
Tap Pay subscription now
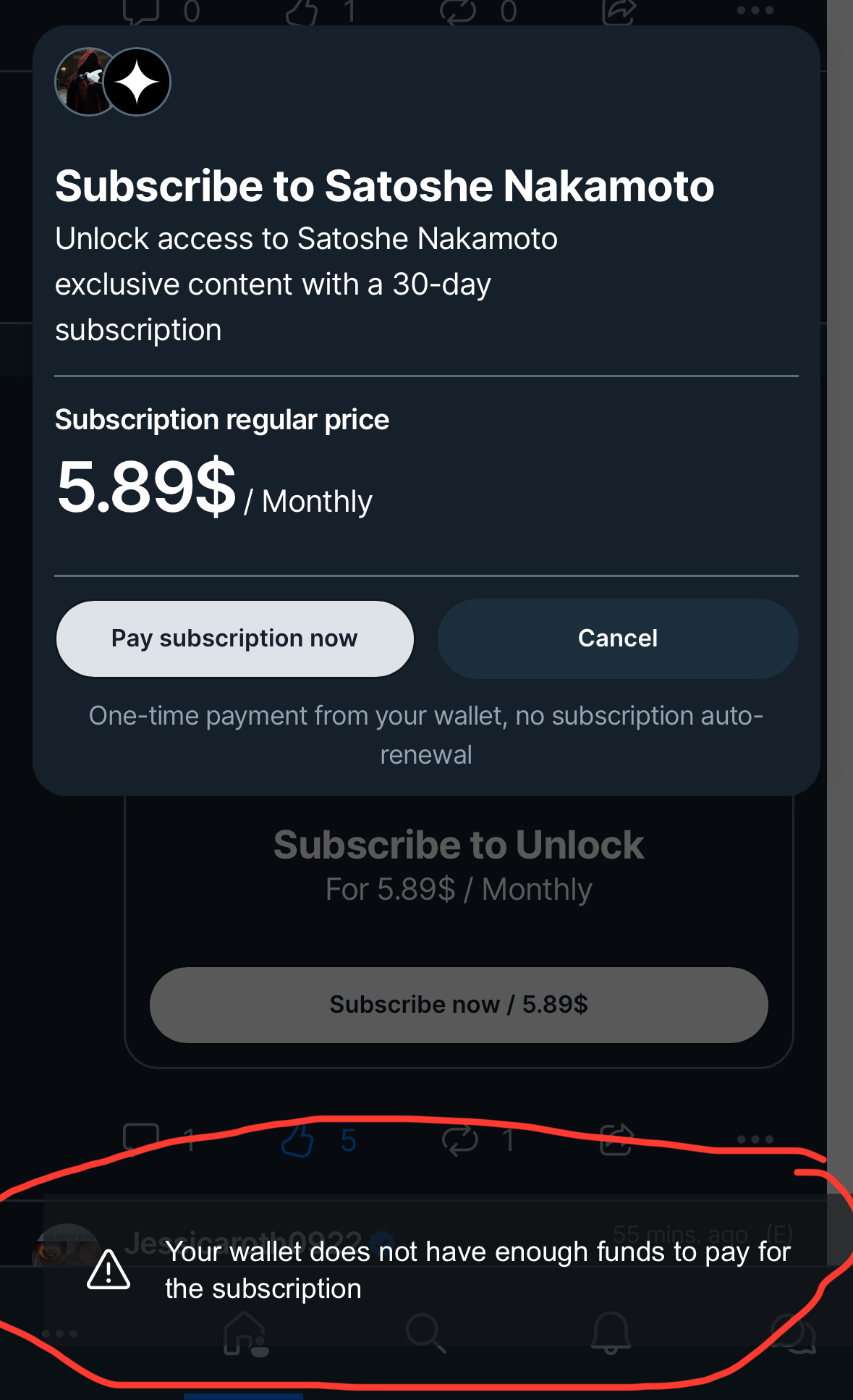pos(235,638)
